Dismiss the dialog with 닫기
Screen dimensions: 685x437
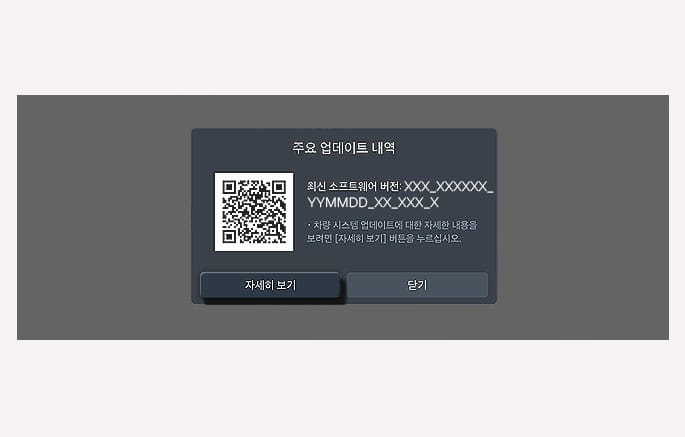417,285
